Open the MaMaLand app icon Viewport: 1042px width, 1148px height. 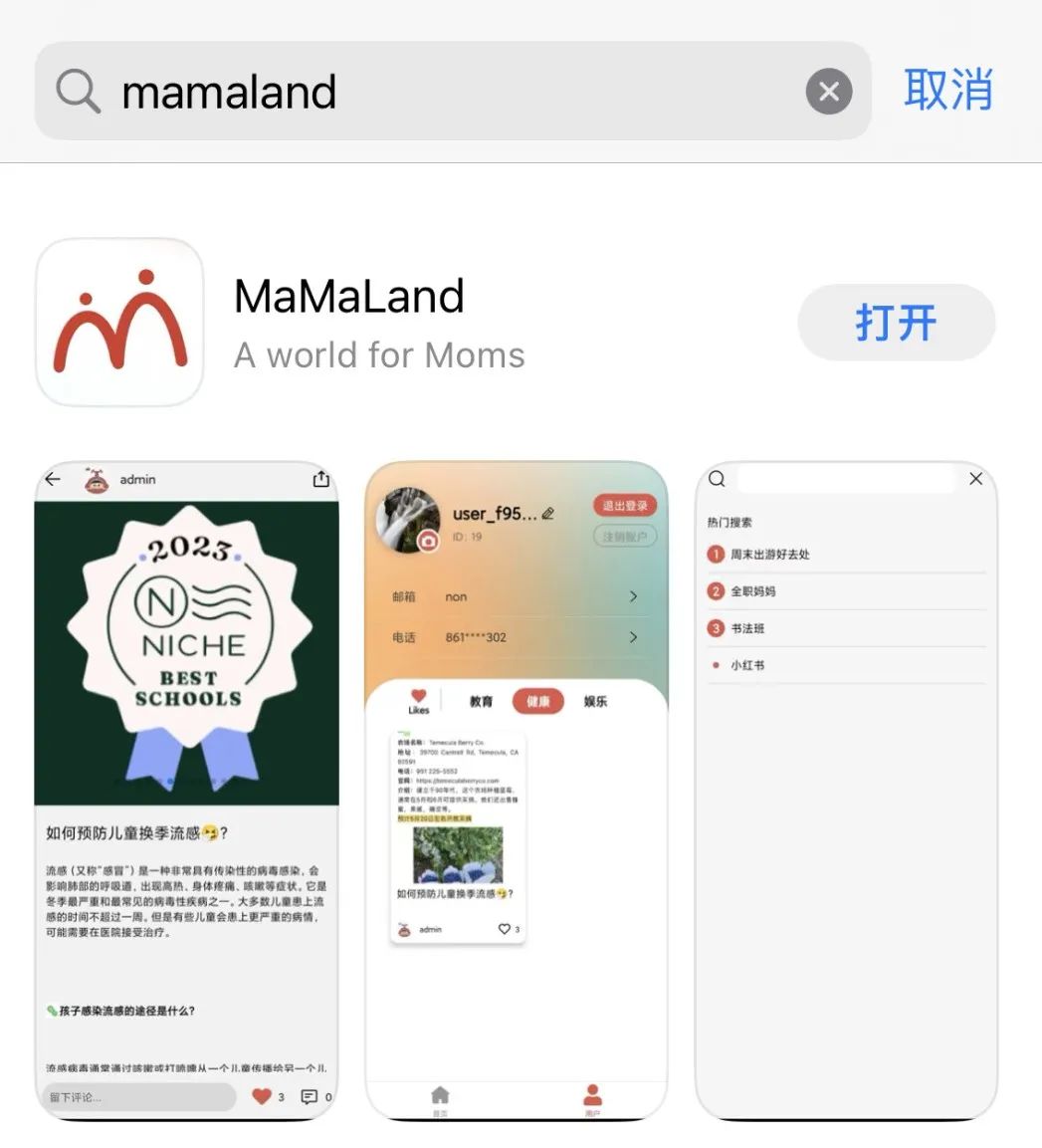(119, 322)
